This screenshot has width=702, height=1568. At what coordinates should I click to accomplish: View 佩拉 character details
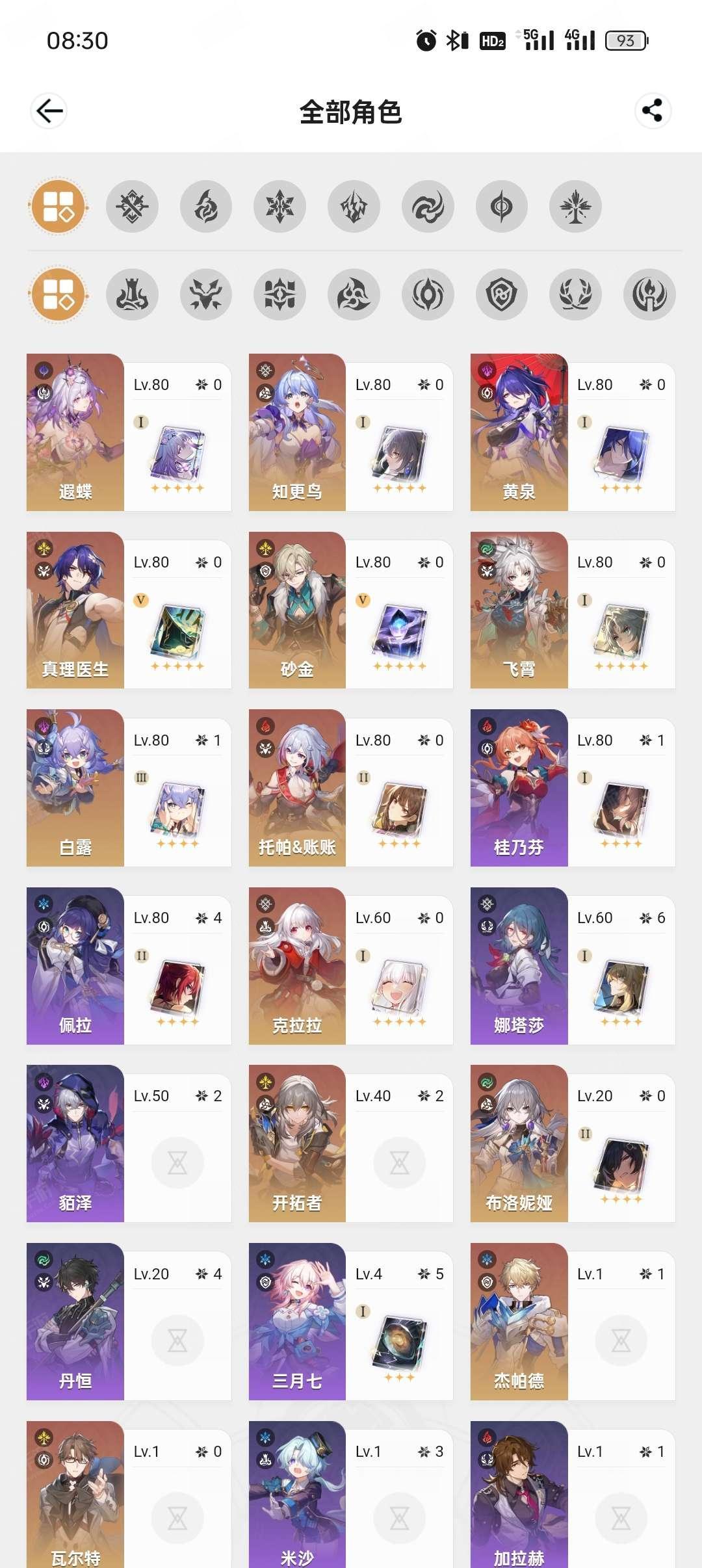click(129, 966)
